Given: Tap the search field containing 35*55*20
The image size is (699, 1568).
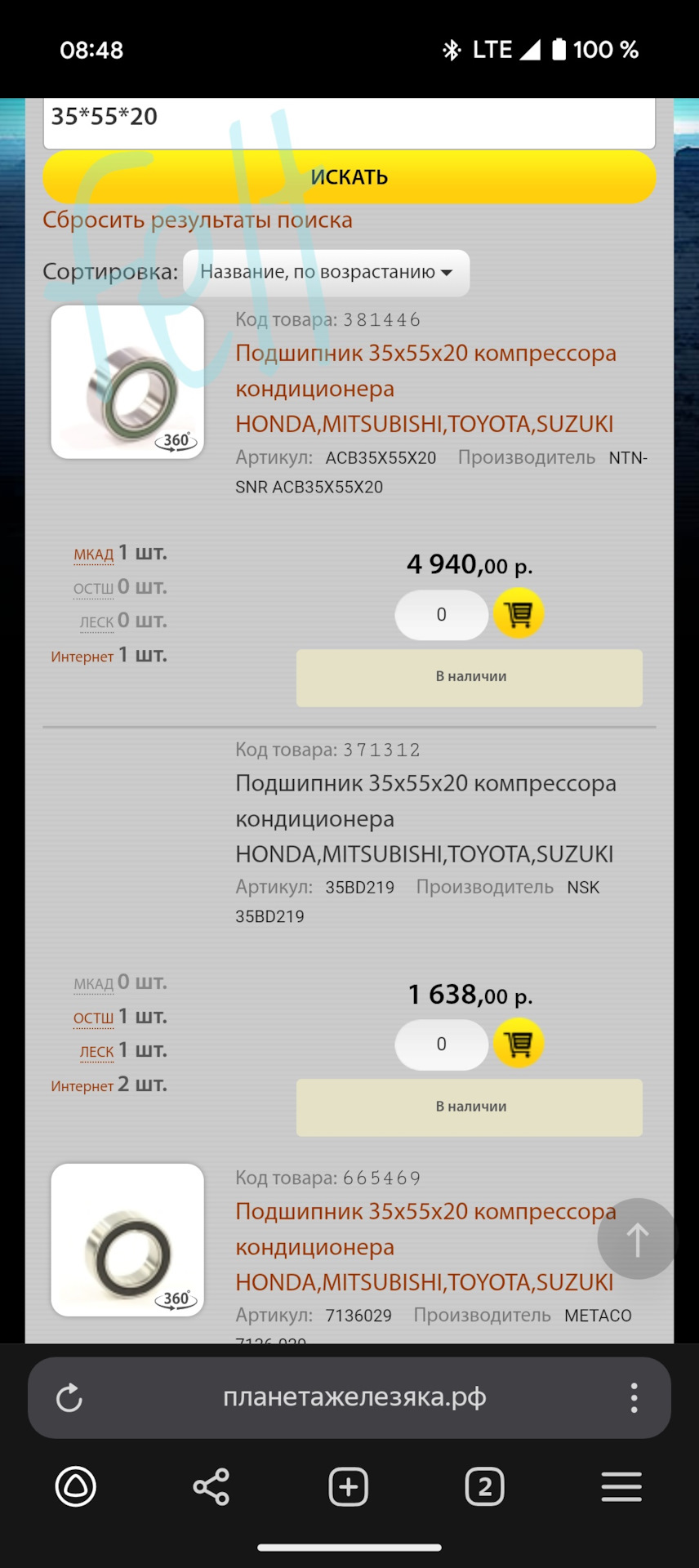Looking at the screenshot, I should point(349,119).
